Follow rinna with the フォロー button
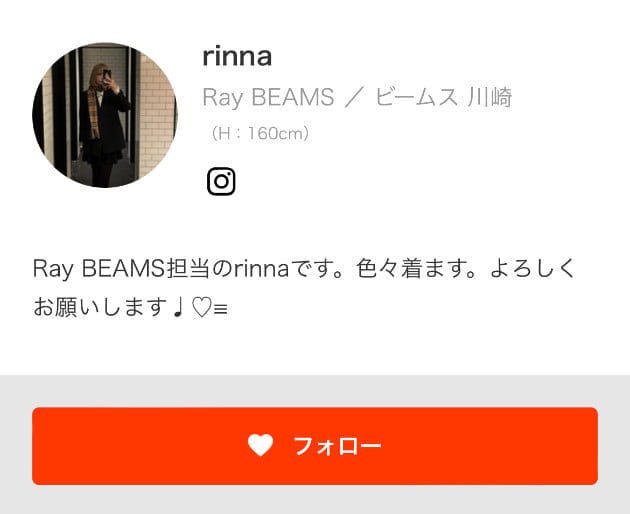The width and height of the screenshot is (630, 514). tap(314, 446)
